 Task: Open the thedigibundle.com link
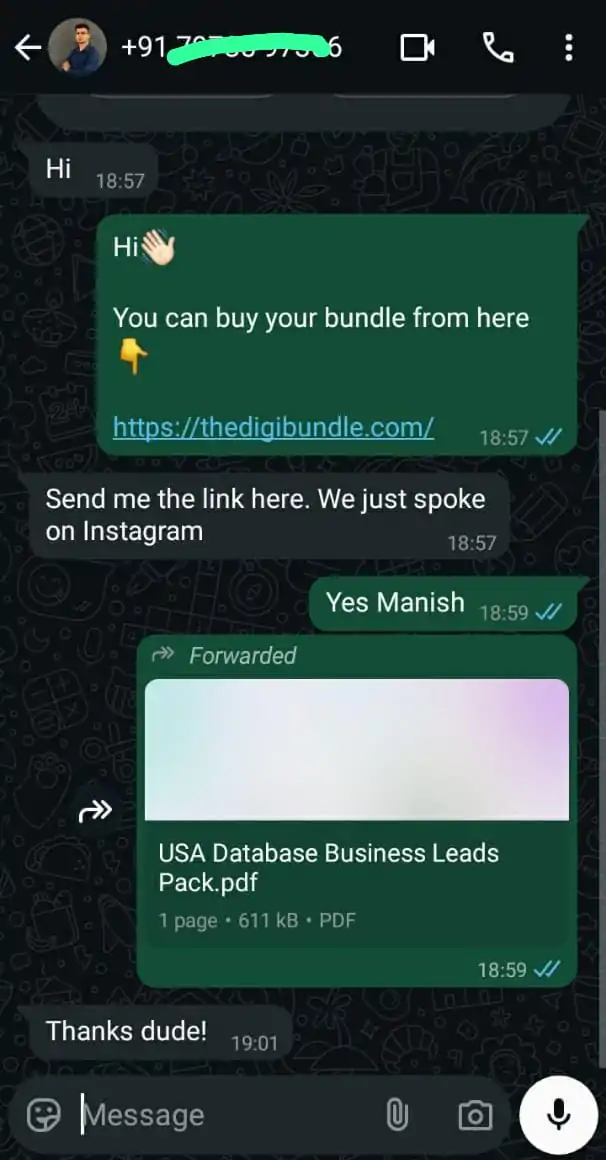click(273, 428)
